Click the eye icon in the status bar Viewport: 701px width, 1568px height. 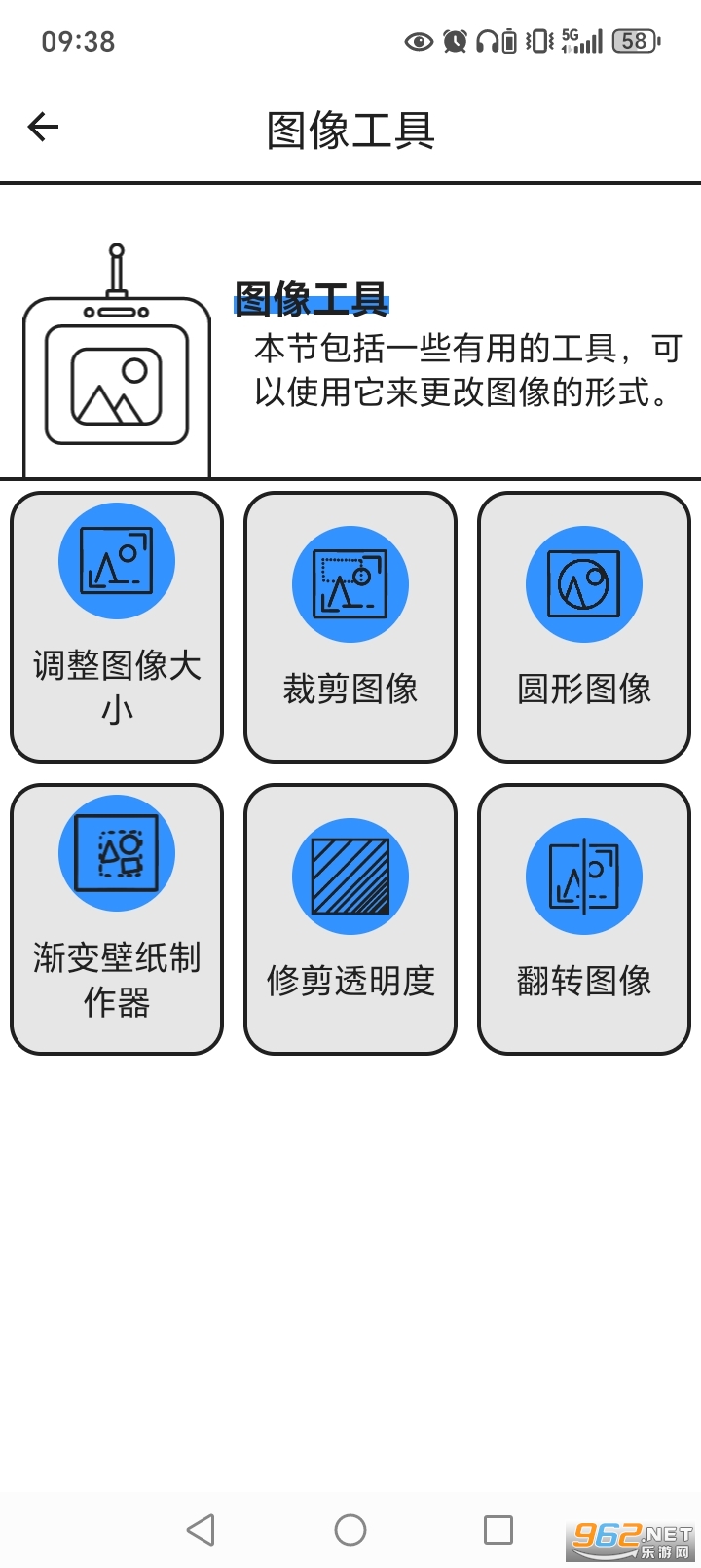(418, 41)
